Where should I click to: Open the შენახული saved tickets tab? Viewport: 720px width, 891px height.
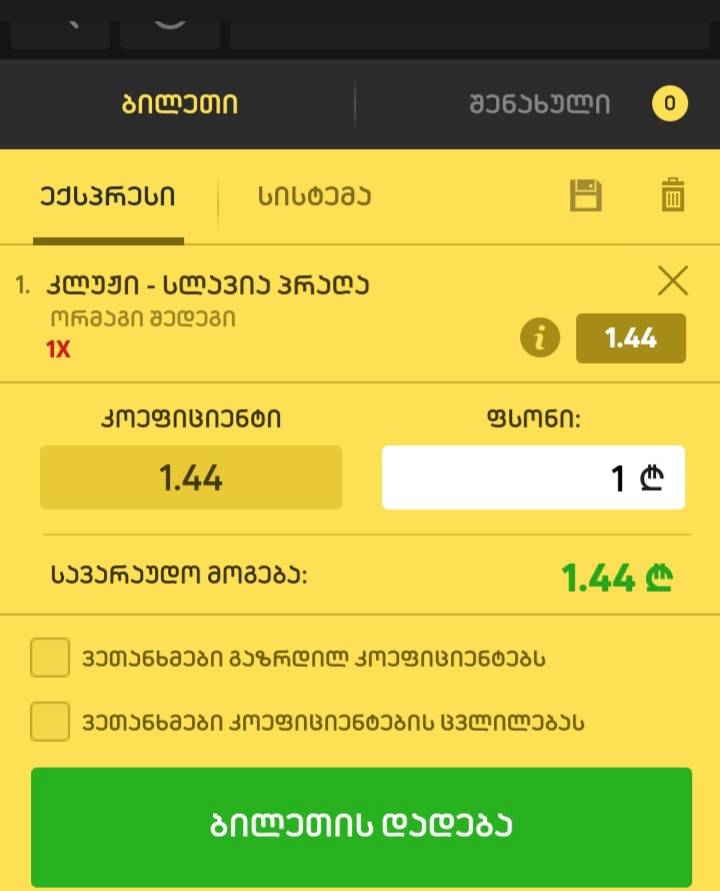(x=539, y=103)
